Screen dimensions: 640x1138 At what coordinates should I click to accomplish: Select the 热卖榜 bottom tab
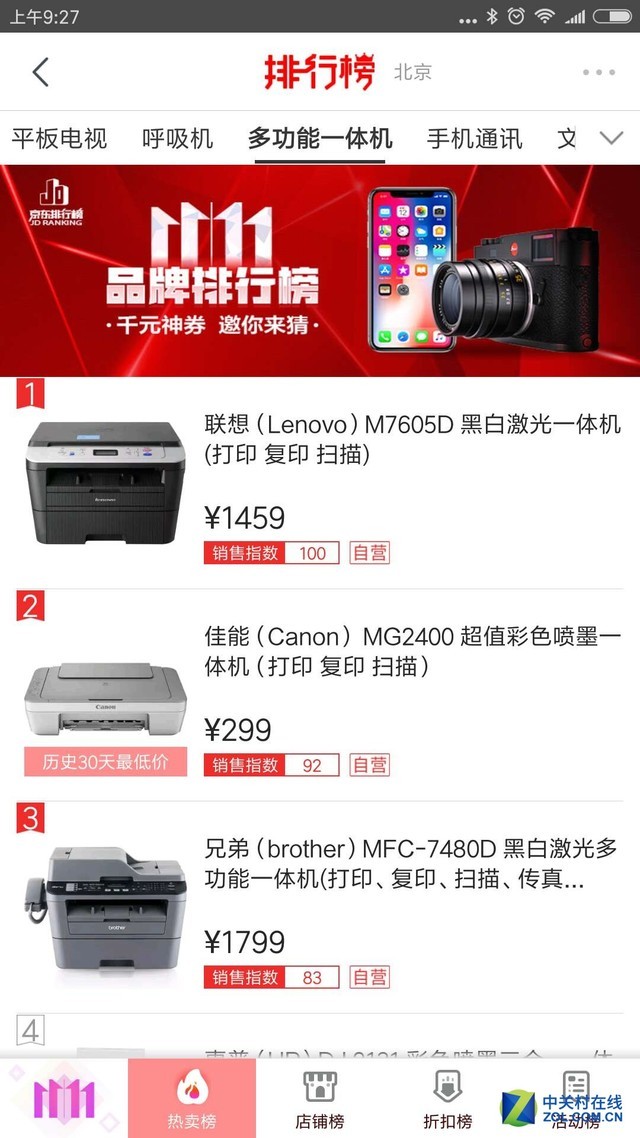pyautogui.click(x=191, y=1098)
